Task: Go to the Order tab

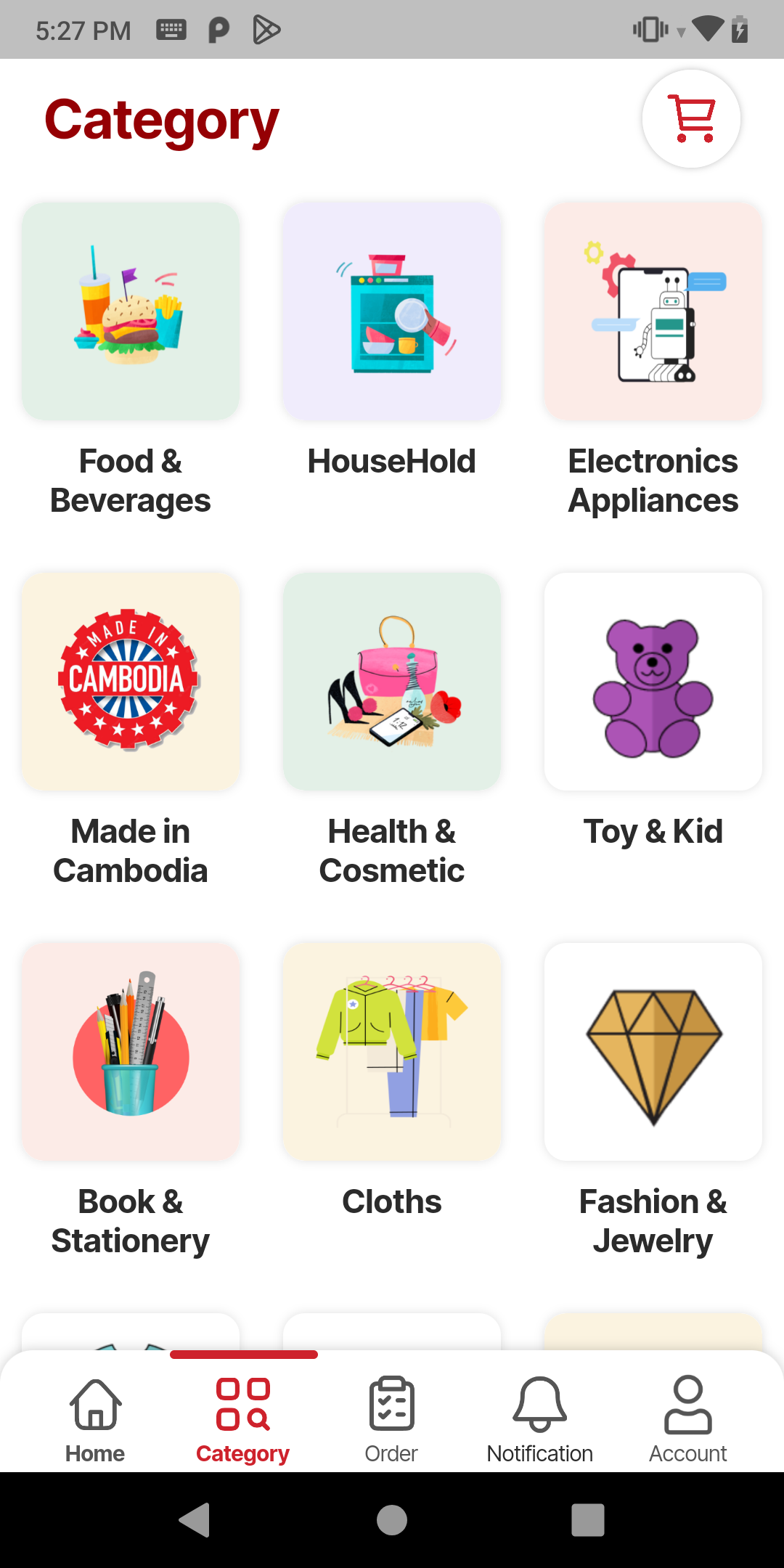Action: [391, 1419]
